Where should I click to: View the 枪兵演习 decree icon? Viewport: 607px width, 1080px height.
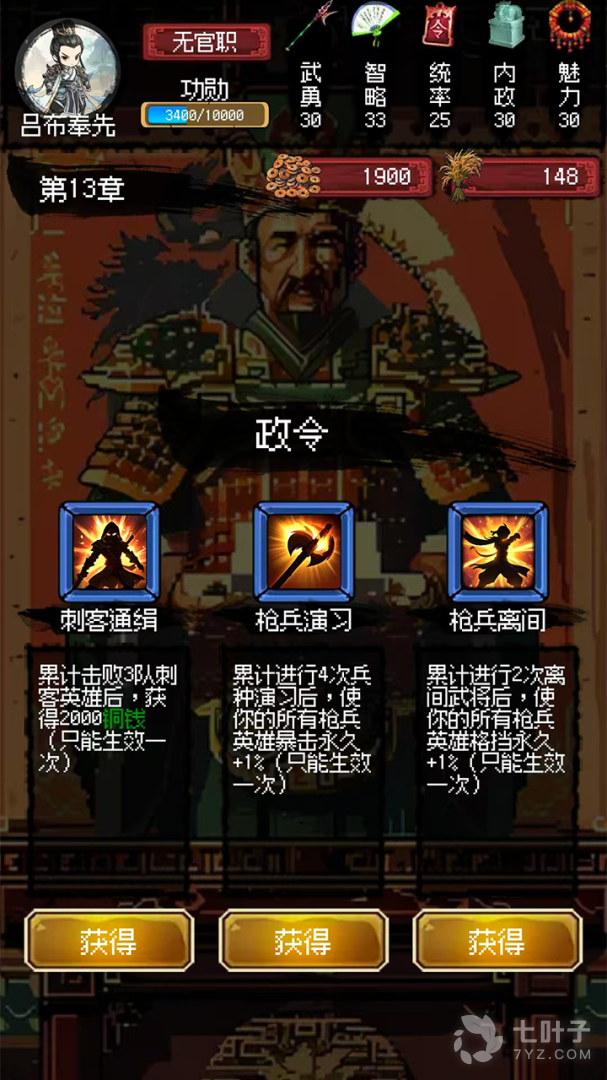pos(303,553)
